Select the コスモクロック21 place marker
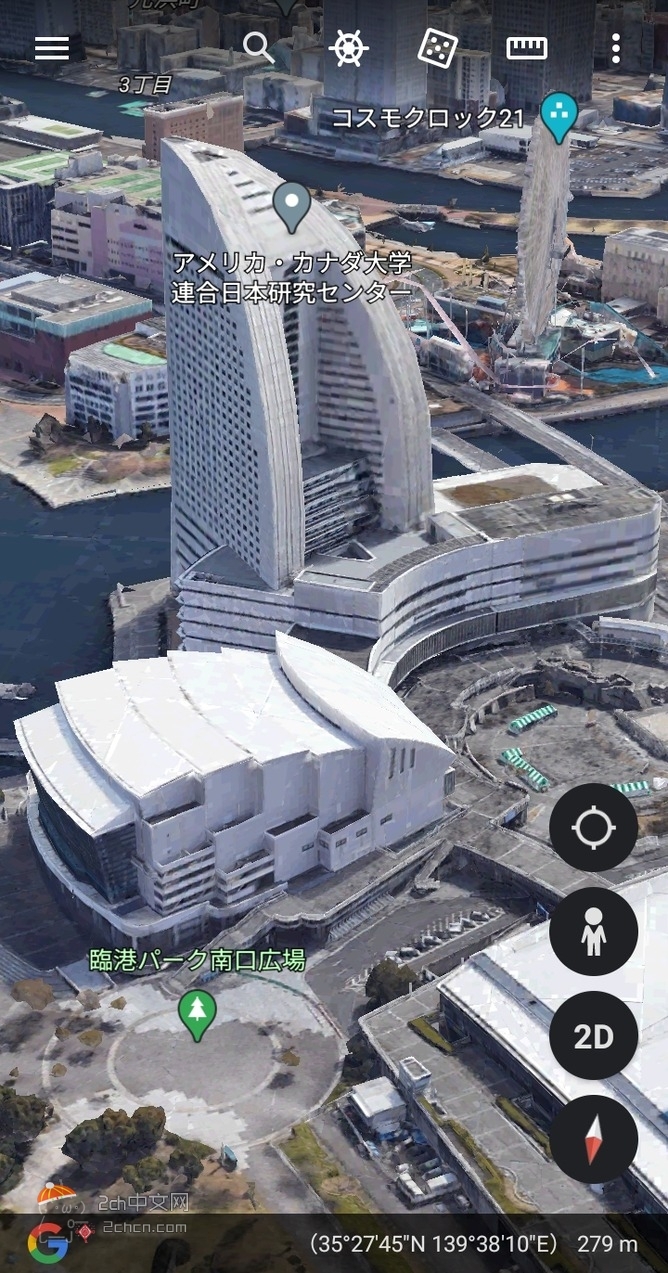The width and height of the screenshot is (668, 1273). tap(559, 116)
